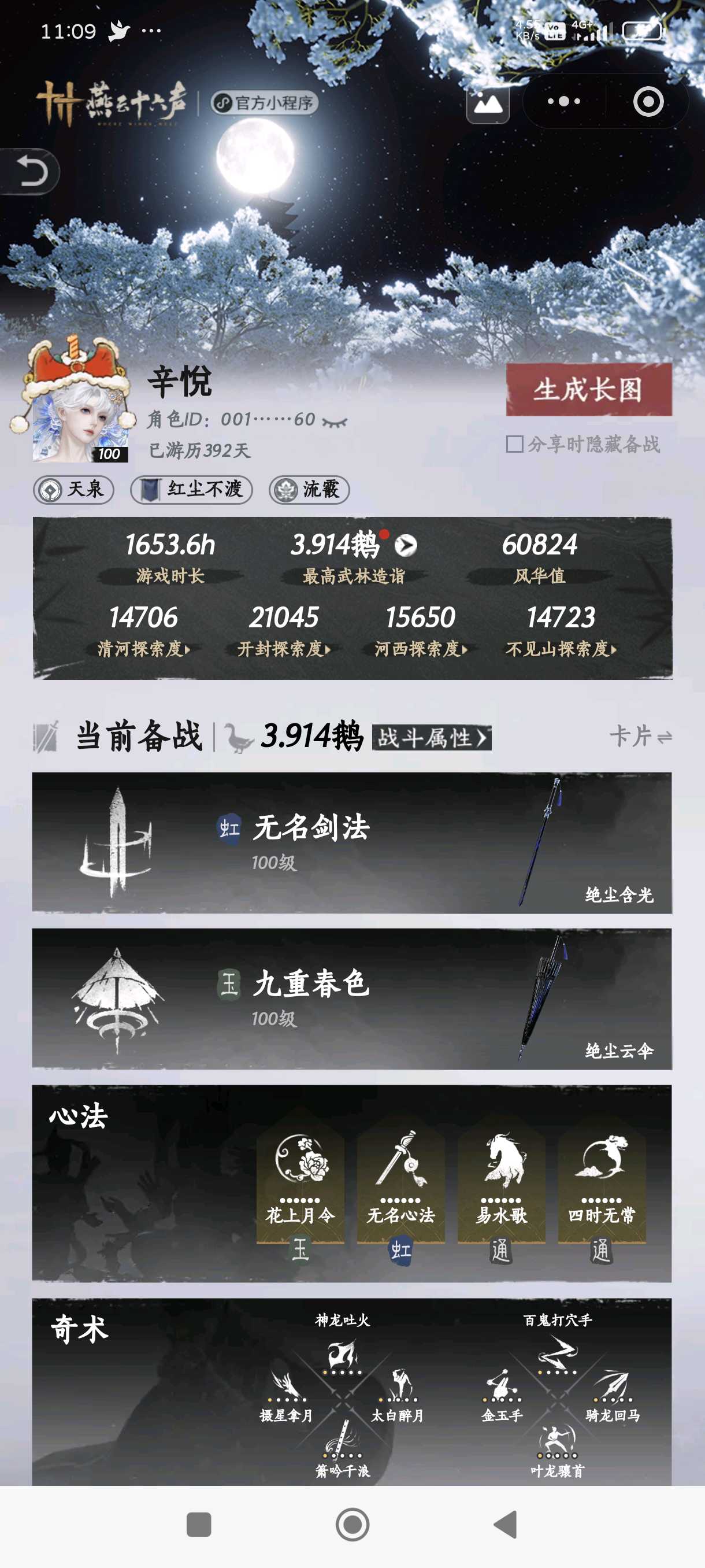
Task: Switch to 卡片 view
Action: tap(640, 737)
